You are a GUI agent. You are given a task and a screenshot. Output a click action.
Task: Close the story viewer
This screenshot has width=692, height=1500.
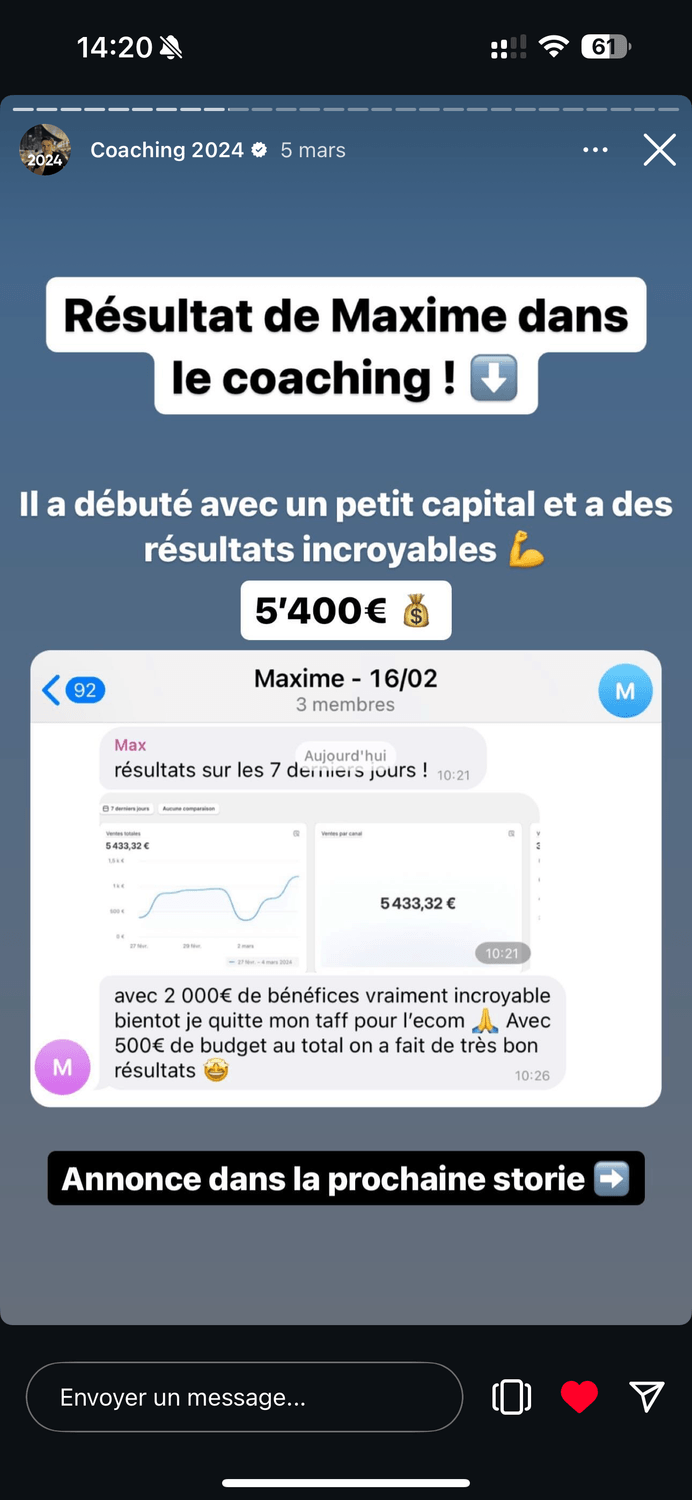click(659, 150)
